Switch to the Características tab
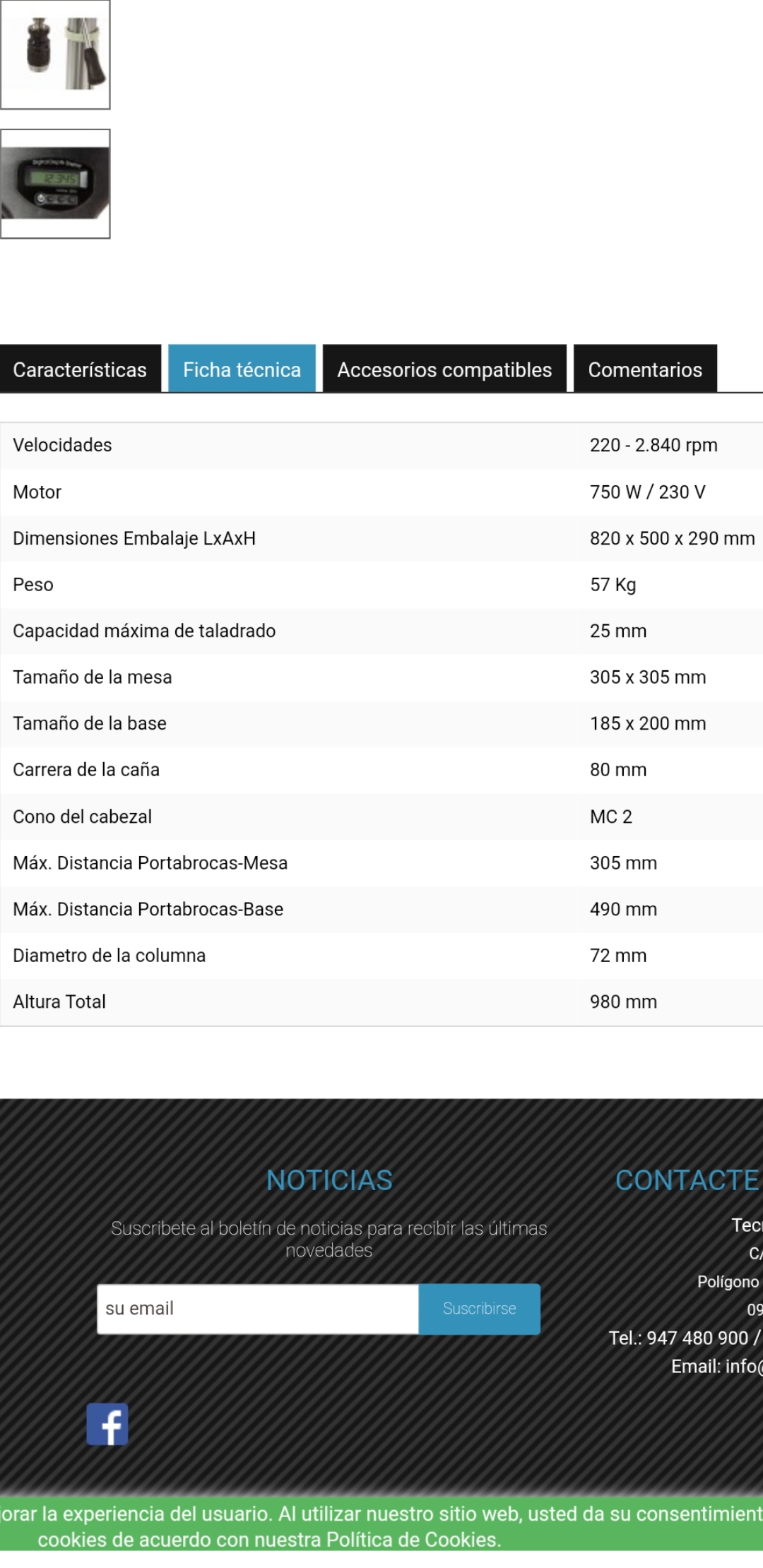Screen dimensions: 763x1568 [x=80, y=369]
